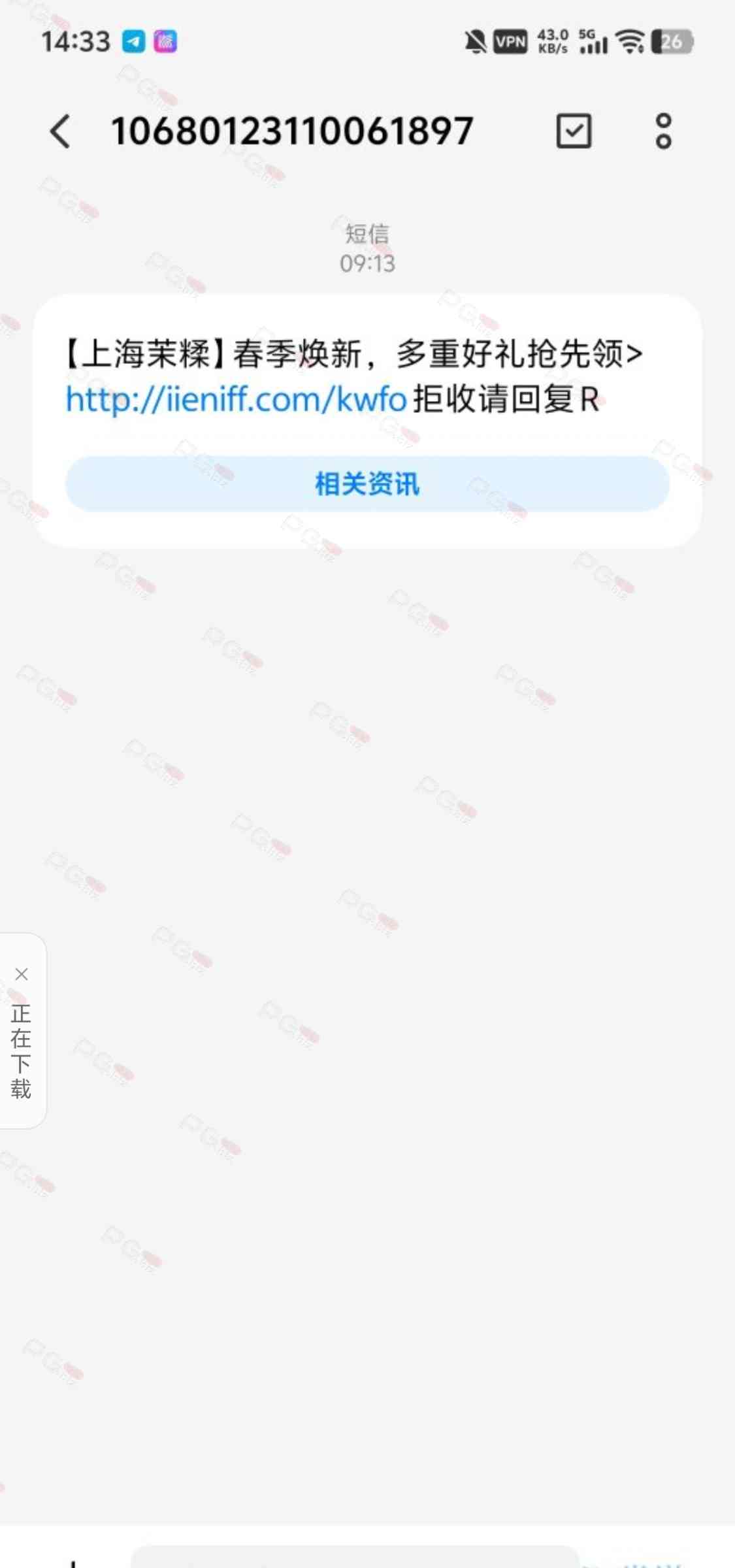
Task: Open the three-dot overflow menu
Action: [663, 131]
